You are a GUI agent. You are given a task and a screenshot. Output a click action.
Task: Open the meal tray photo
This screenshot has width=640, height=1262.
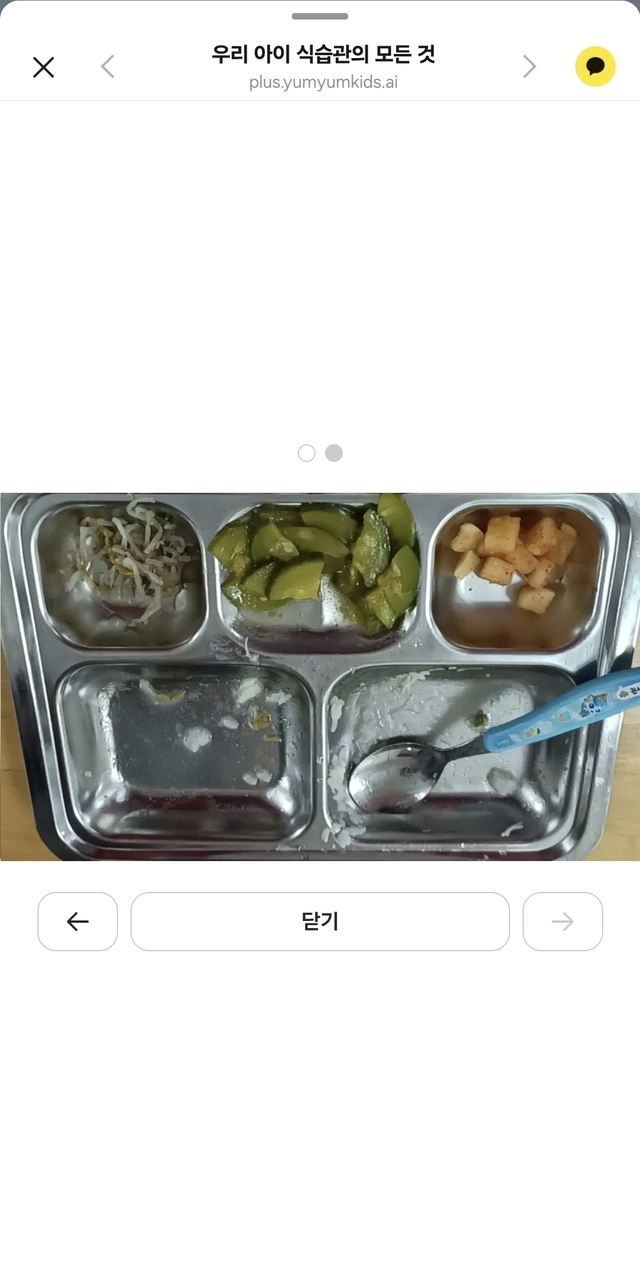320,676
